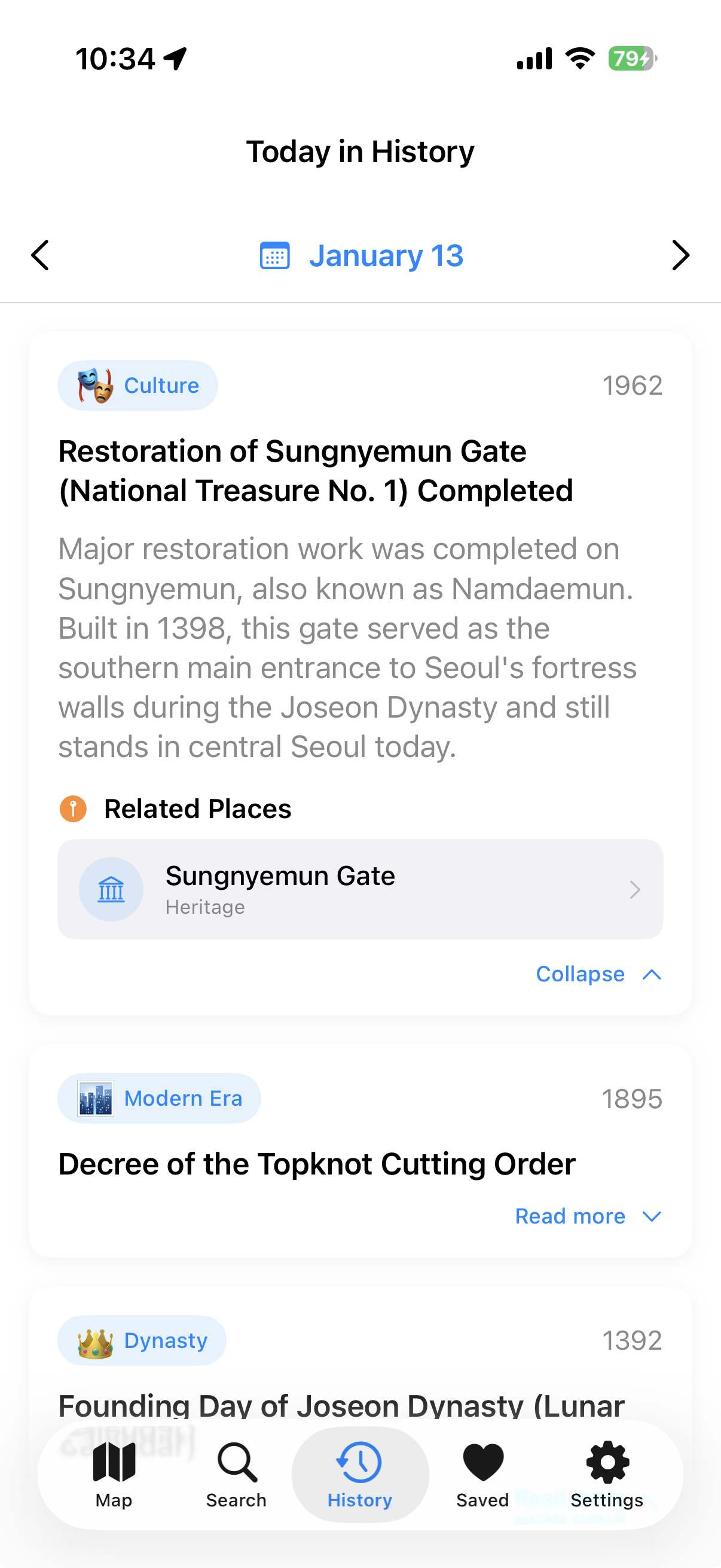Go to the previous day with left arrow
721x1568 pixels.
point(39,256)
